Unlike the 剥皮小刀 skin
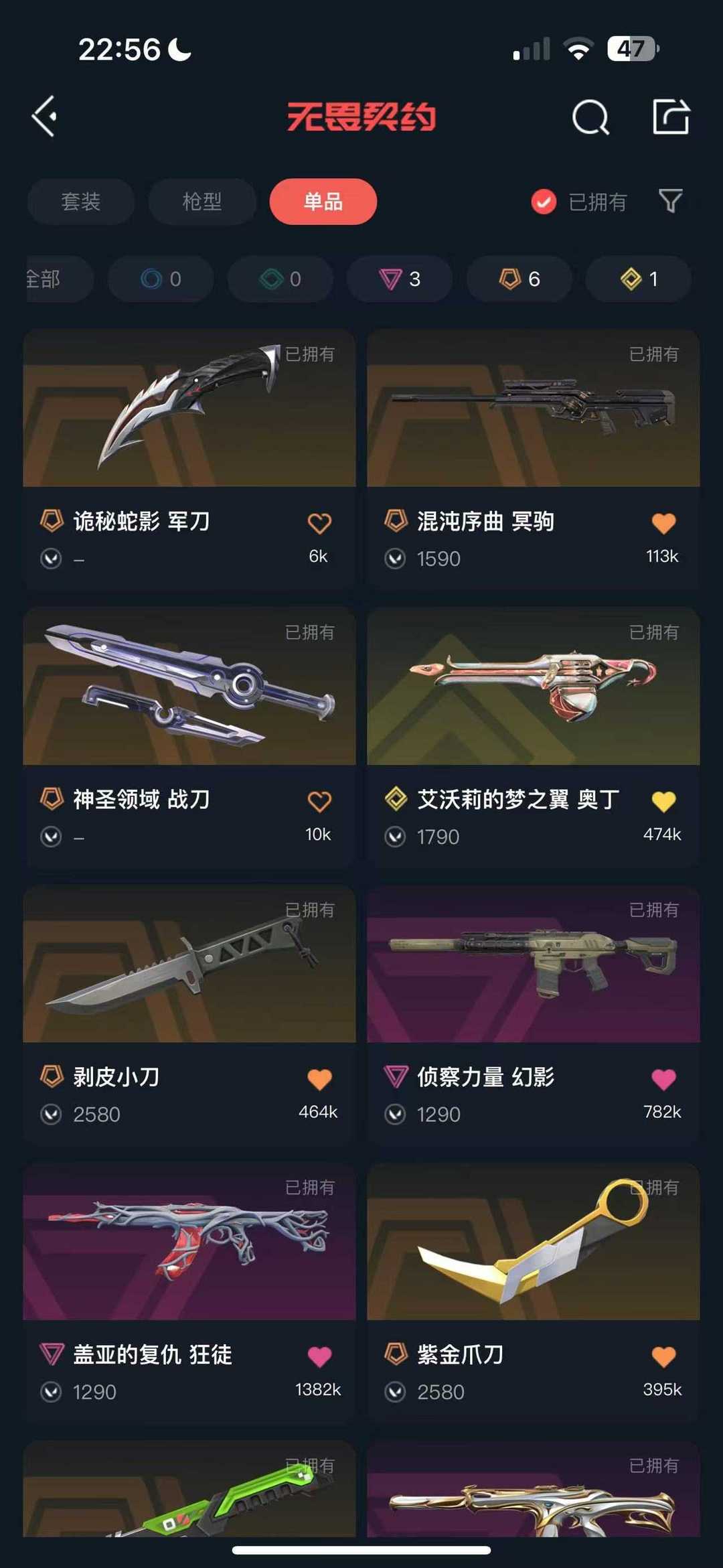 [x=319, y=1079]
